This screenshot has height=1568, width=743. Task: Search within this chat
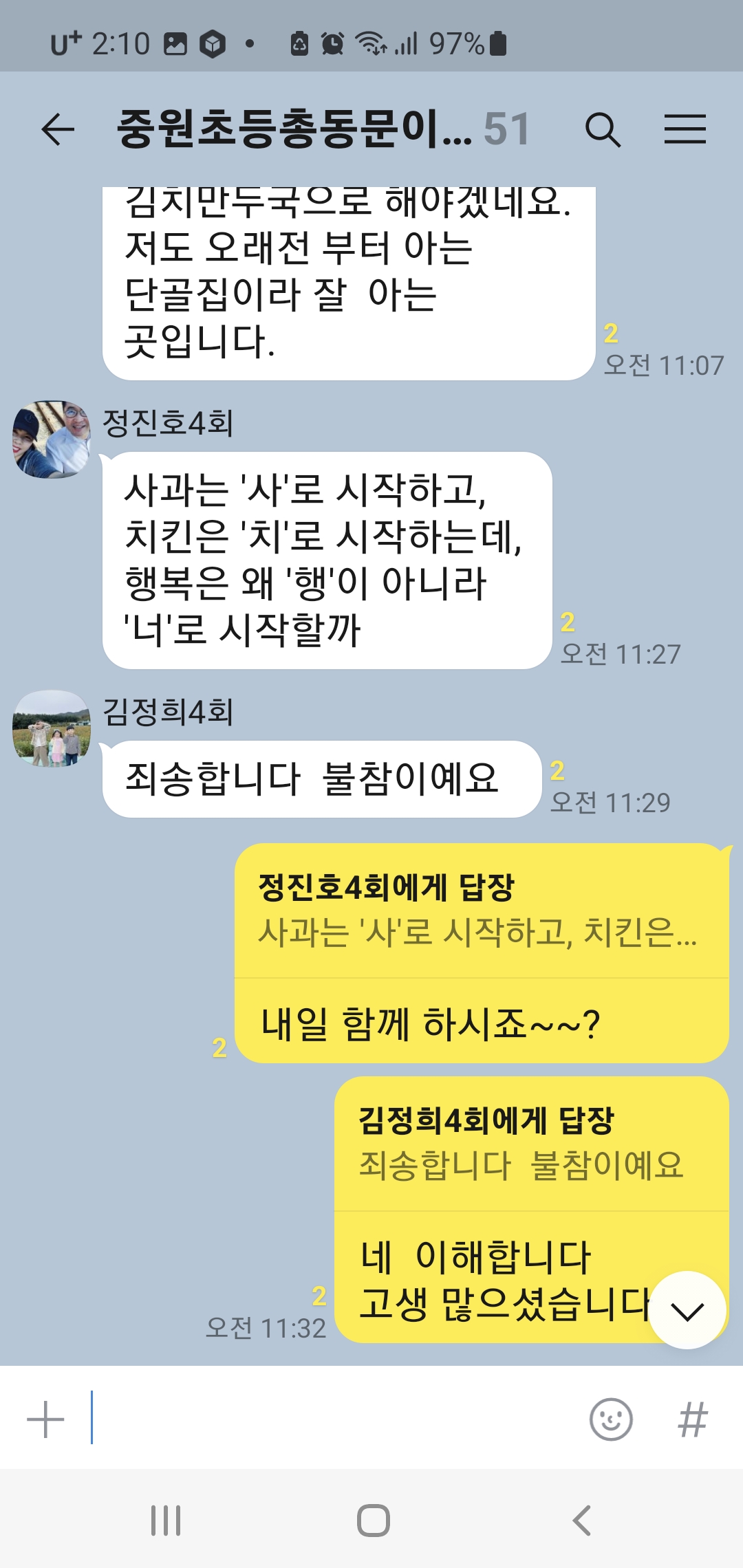coord(603,129)
